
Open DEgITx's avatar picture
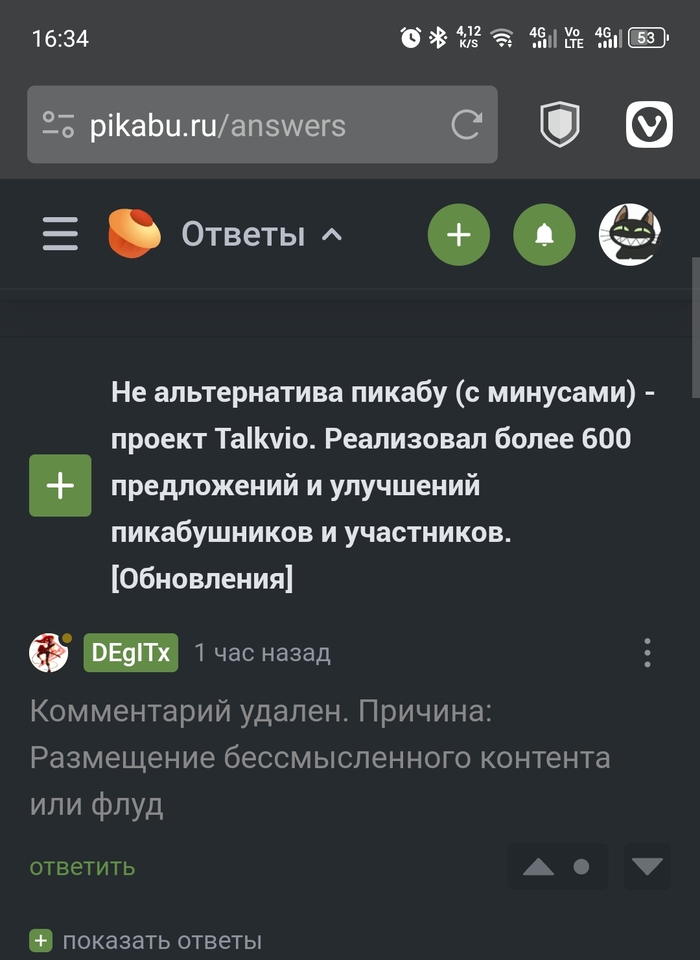pyautogui.click(x=48, y=653)
